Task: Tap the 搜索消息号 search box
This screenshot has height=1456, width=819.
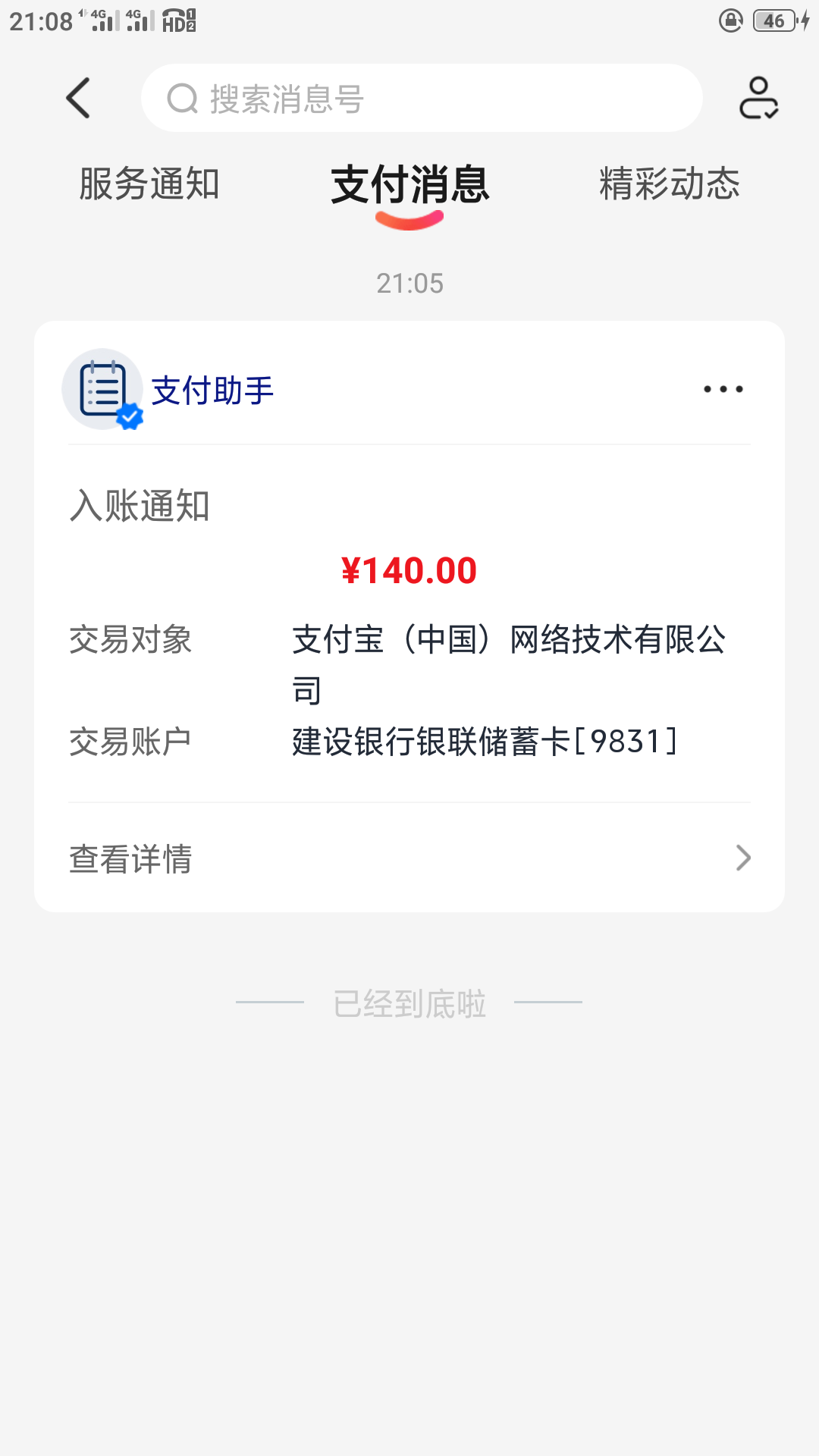Action: (x=421, y=99)
